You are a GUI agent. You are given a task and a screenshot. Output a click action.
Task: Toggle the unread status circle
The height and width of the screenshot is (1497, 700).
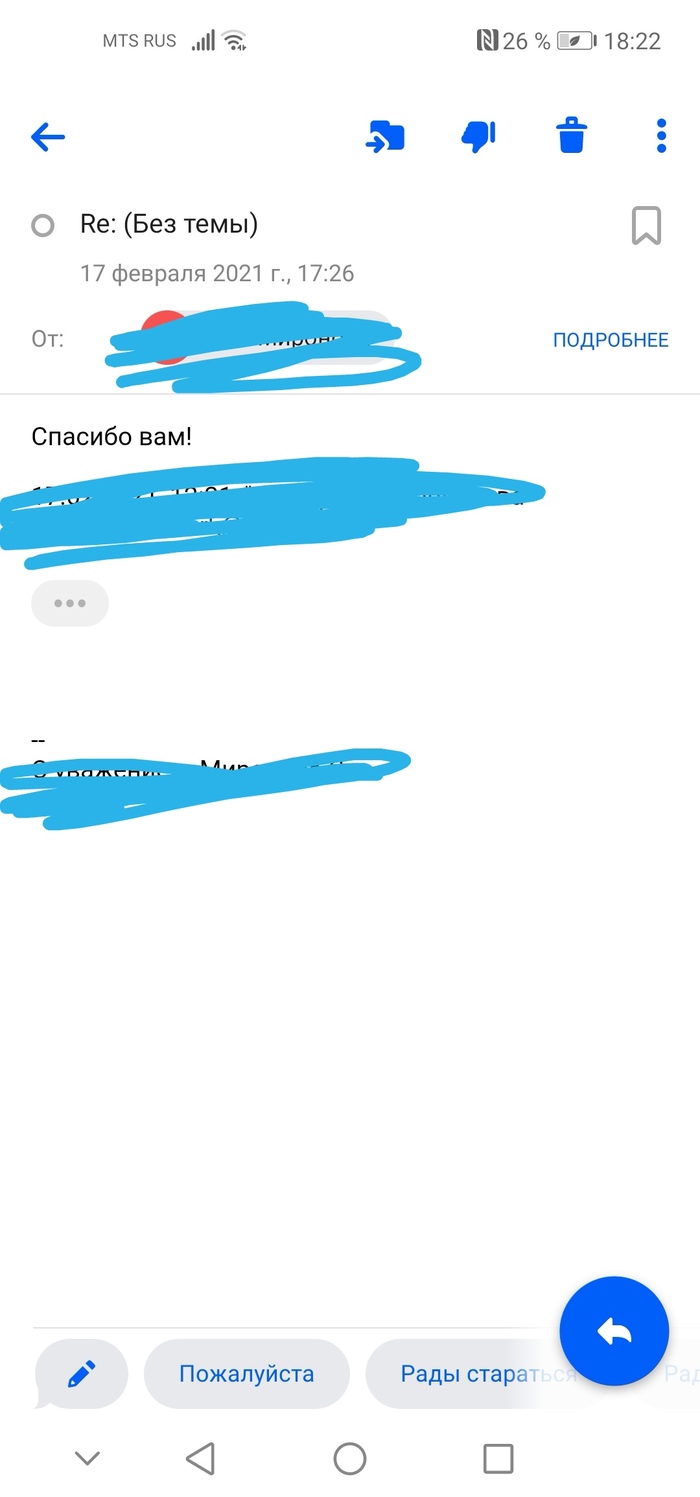tap(43, 226)
